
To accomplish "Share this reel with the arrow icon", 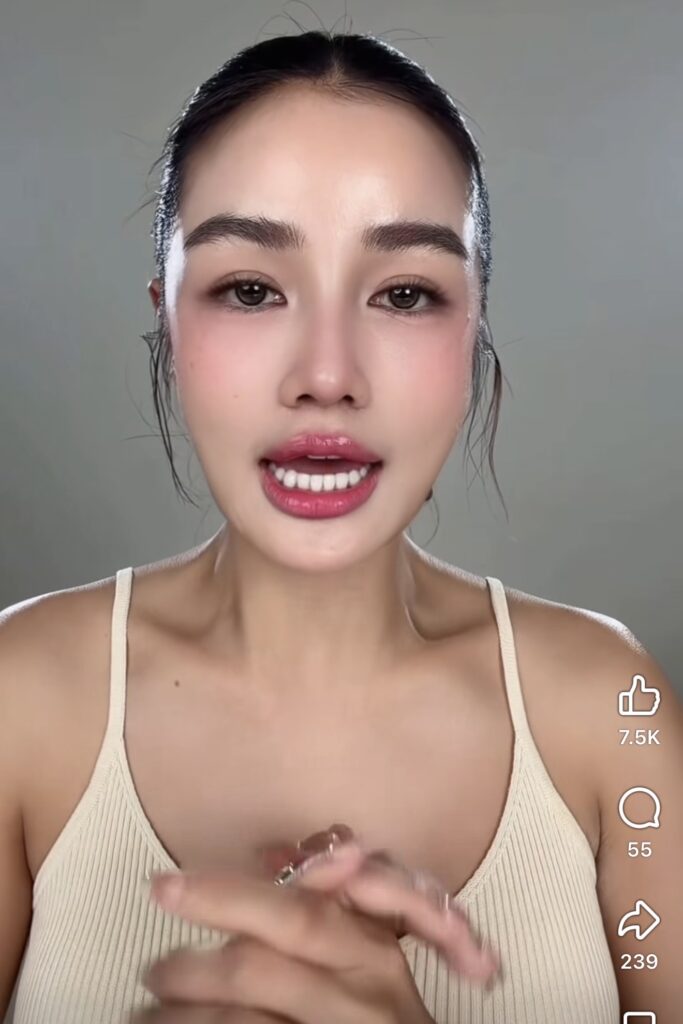I will 638,920.
